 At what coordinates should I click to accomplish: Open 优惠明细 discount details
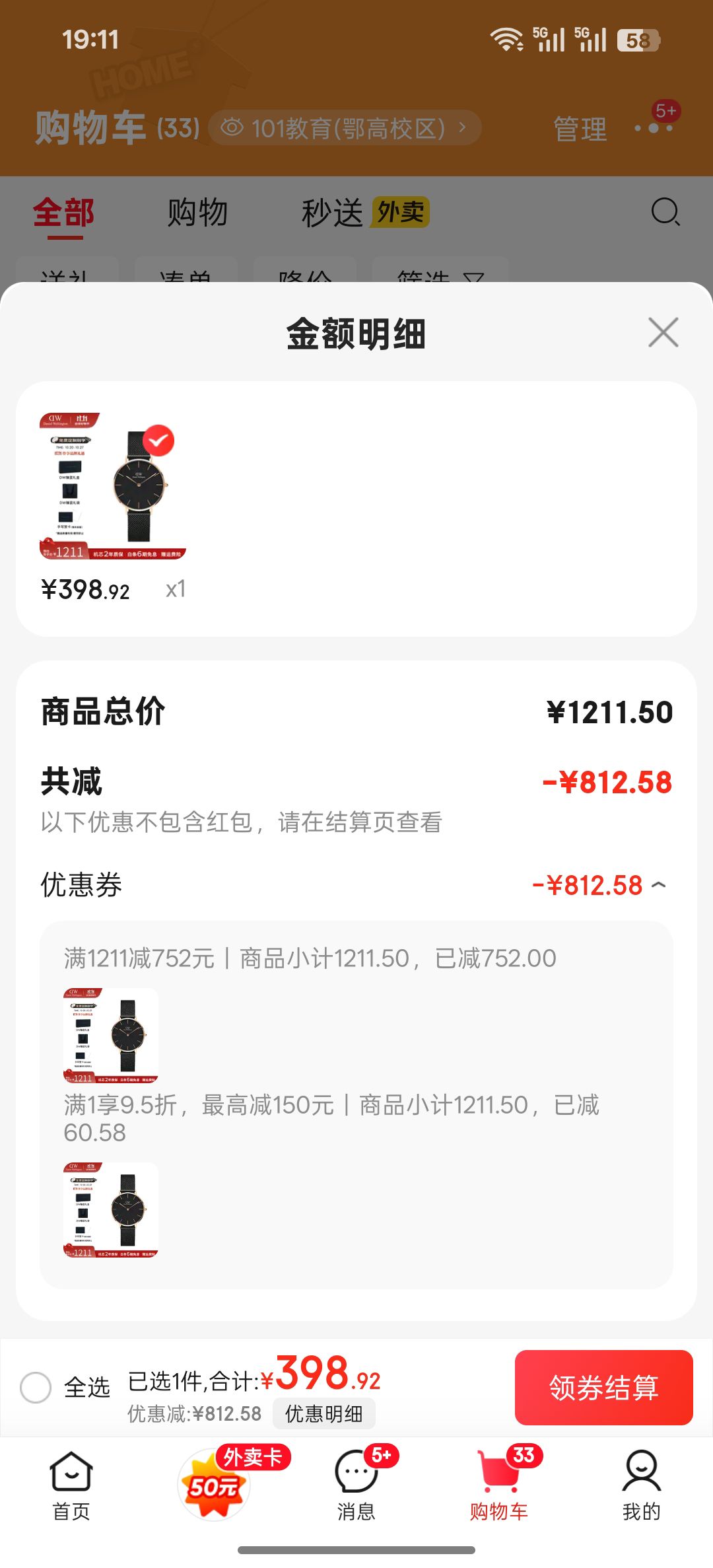tap(323, 1413)
